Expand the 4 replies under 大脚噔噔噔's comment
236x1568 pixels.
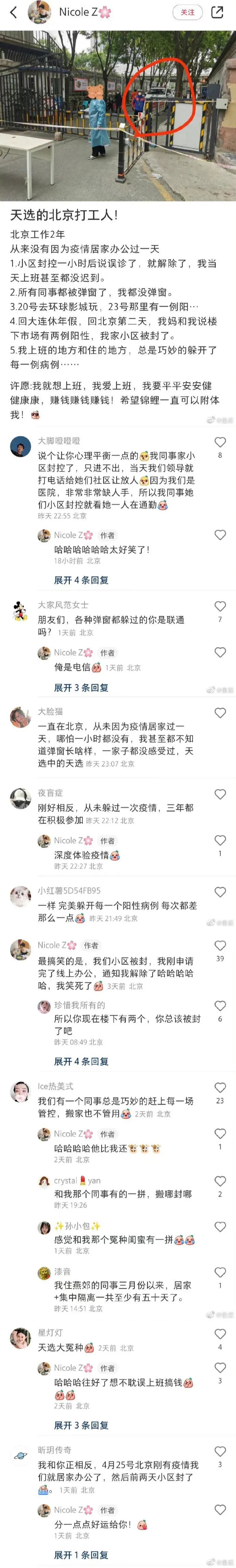point(81,580)
